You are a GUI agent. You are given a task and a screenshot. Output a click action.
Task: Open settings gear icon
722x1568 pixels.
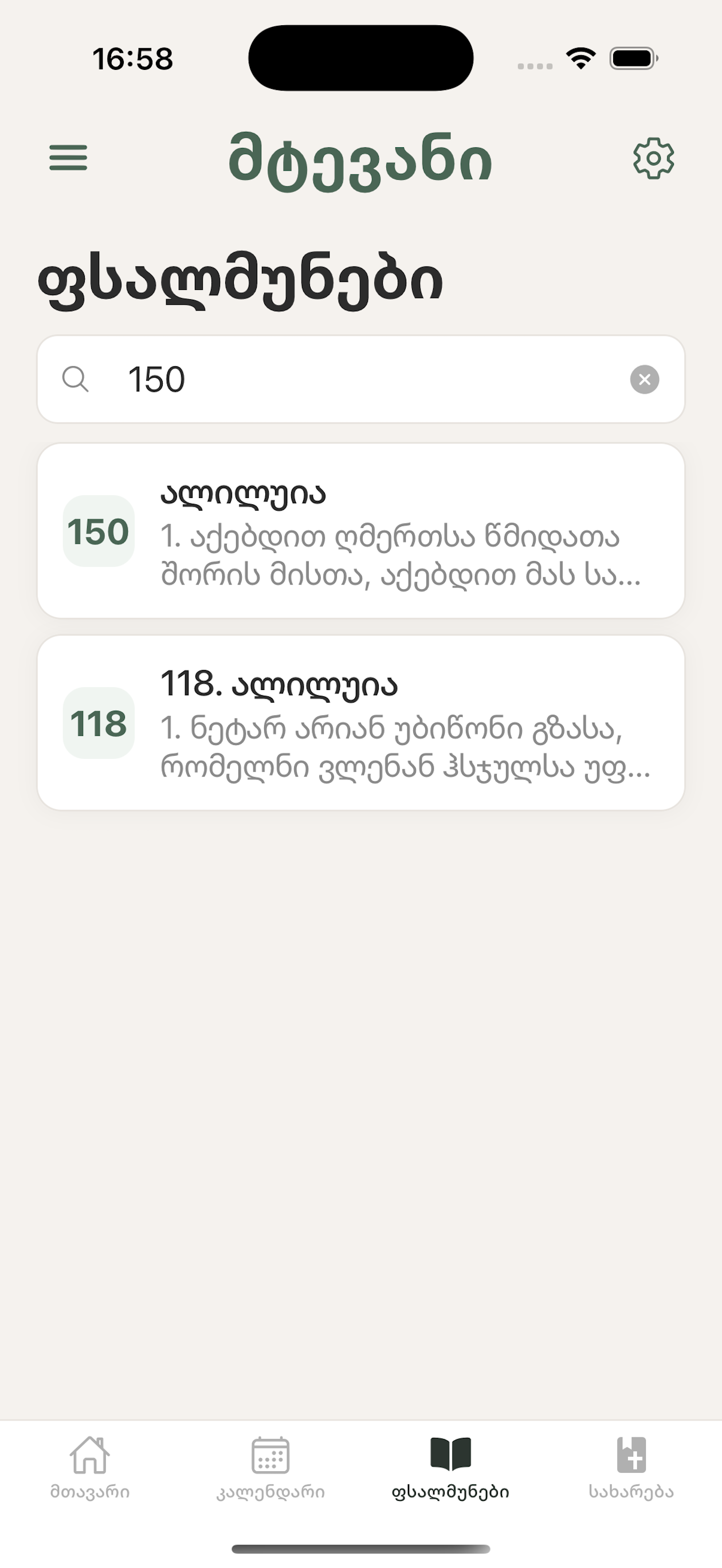click(x=653, y=158)
